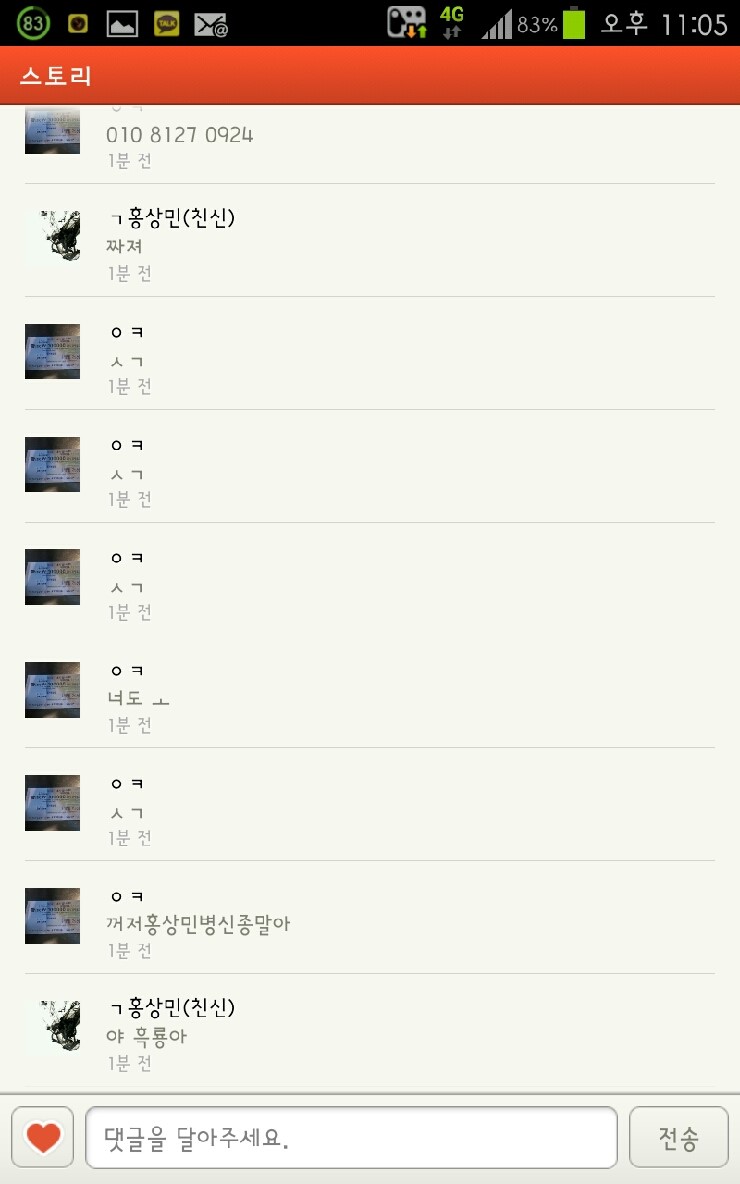Open profile picture beside 야 흑룡아 comment
Image resolution: width=740 pixels, height=1184 pixels.
coord(52,1028)
